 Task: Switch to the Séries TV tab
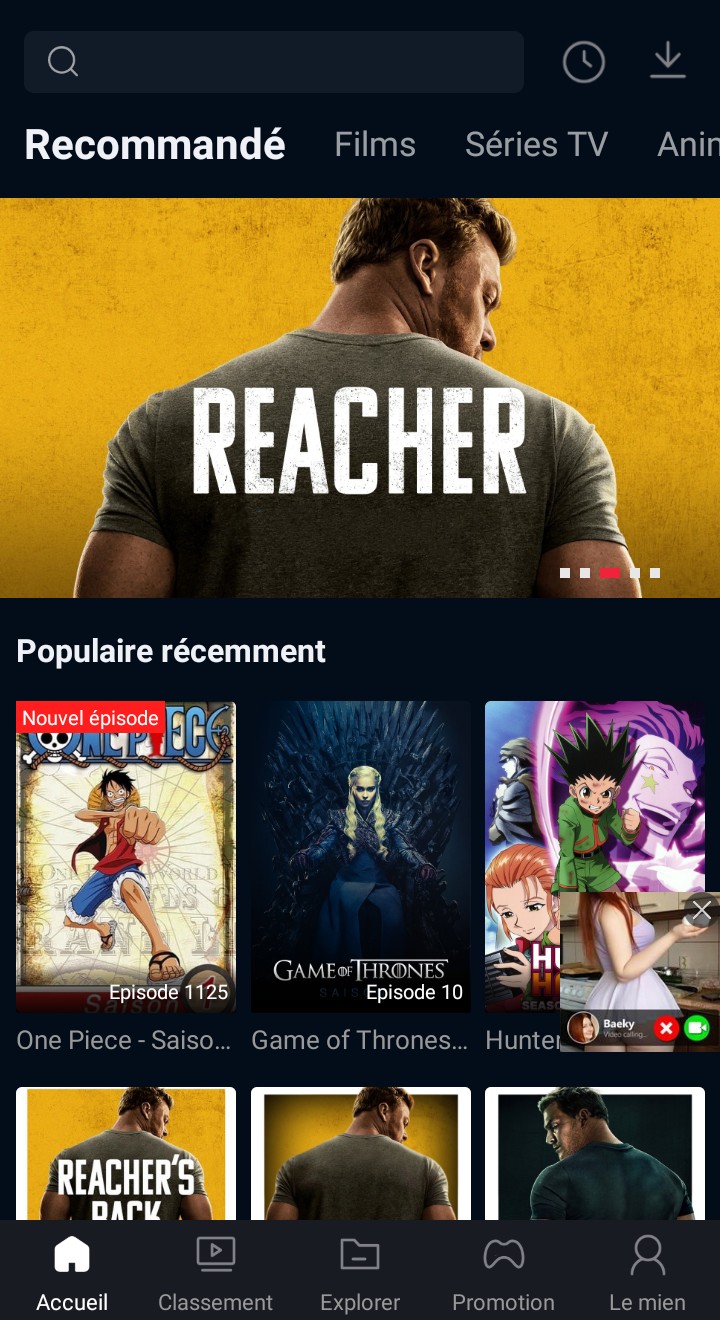536,145
